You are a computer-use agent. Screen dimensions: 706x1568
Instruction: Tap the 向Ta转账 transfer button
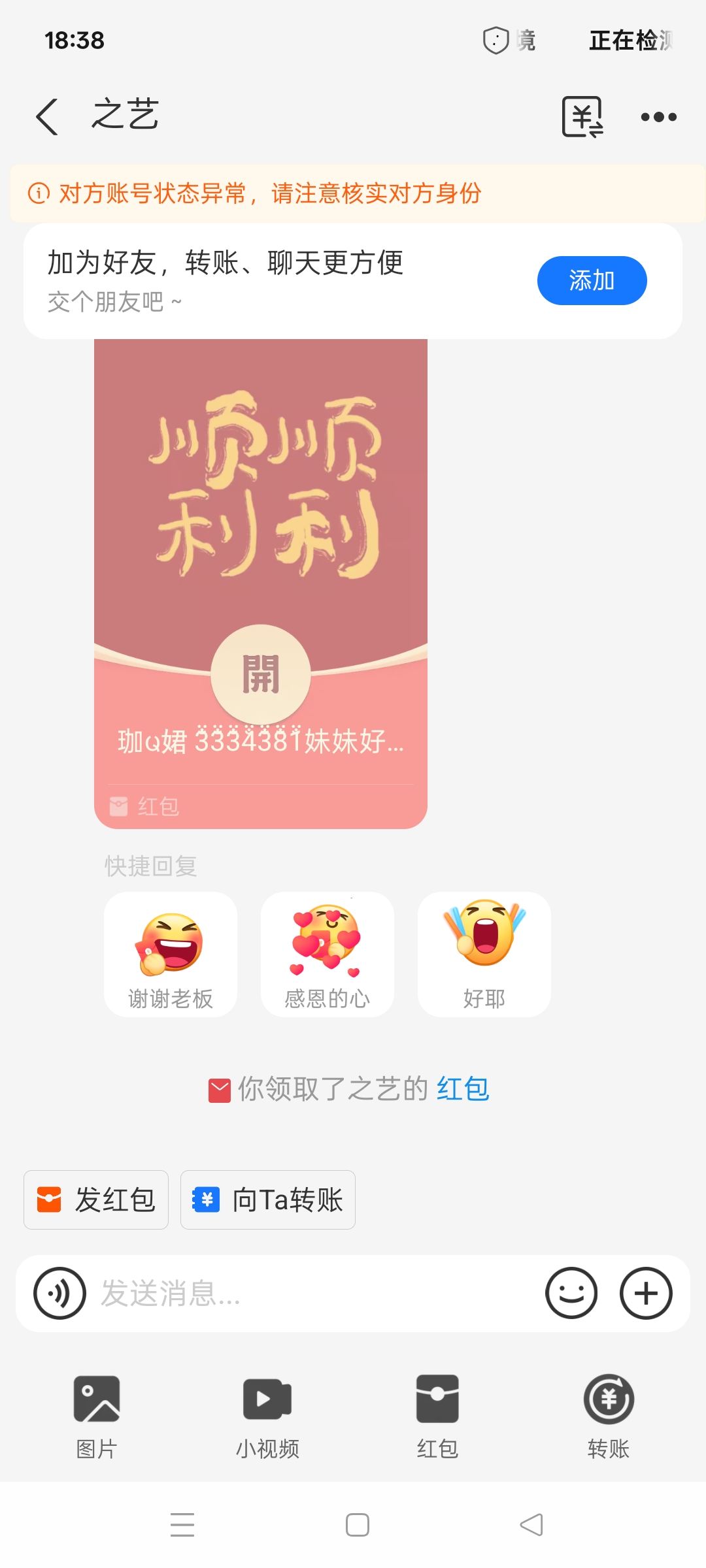point(267,1200)
